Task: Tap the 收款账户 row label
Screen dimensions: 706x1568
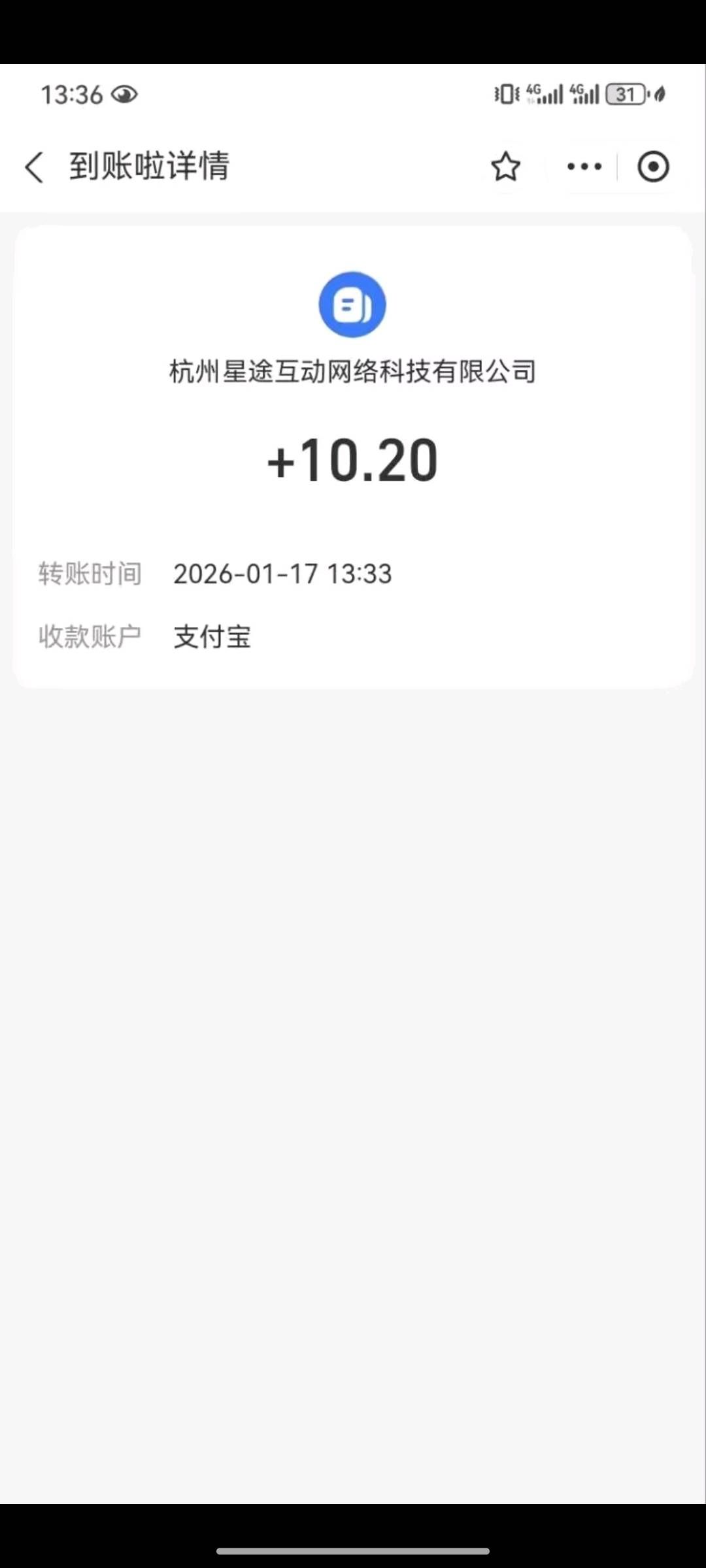Action: [x=90, y=636]
